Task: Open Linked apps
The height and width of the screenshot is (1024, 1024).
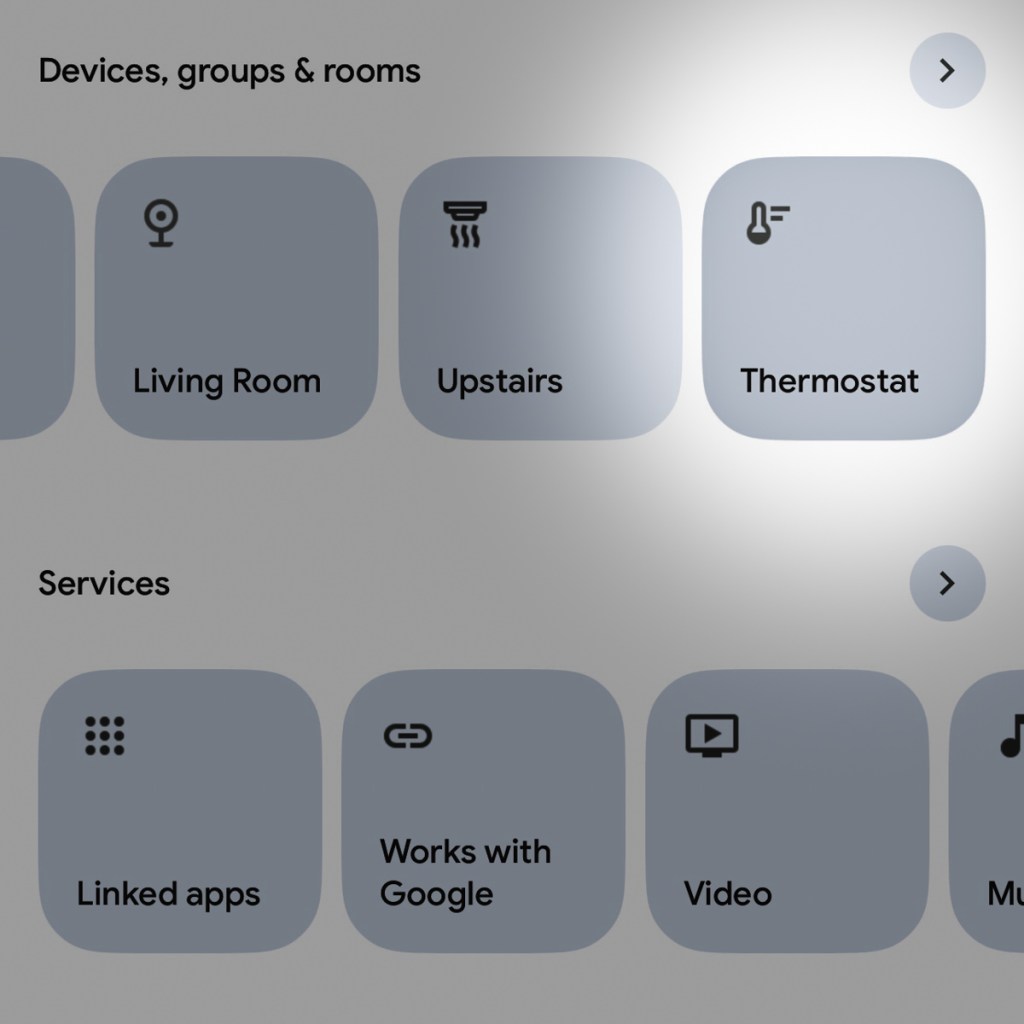Action: [180, 810]
